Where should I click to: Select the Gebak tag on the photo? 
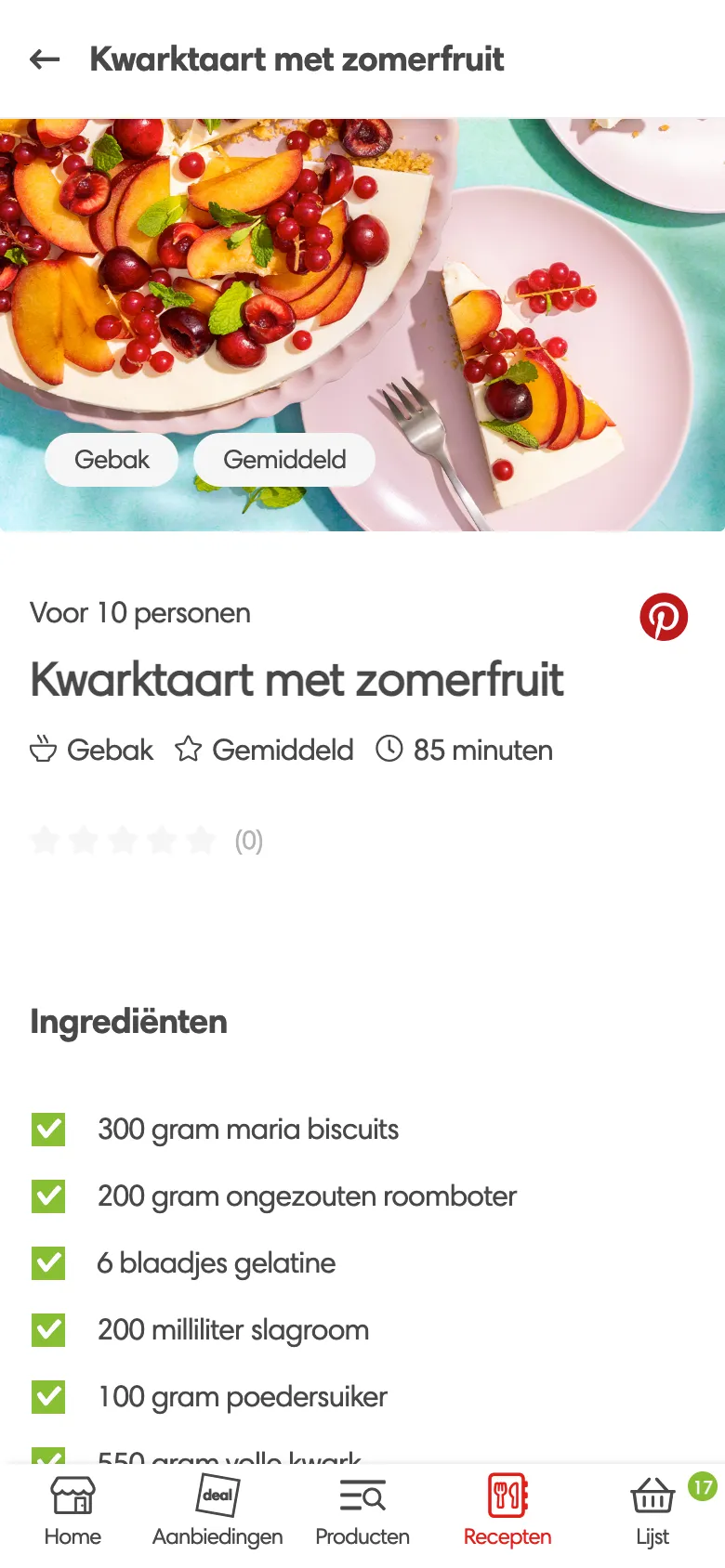[111, 459]
